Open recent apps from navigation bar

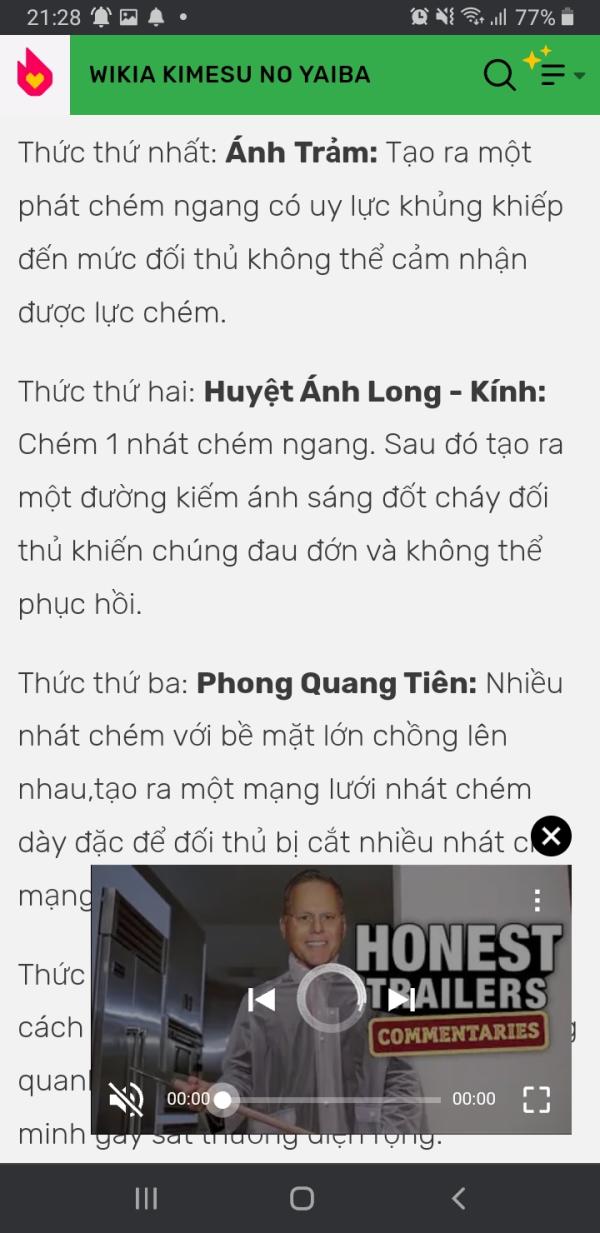pyautogui.click(x=146, y=1198)
